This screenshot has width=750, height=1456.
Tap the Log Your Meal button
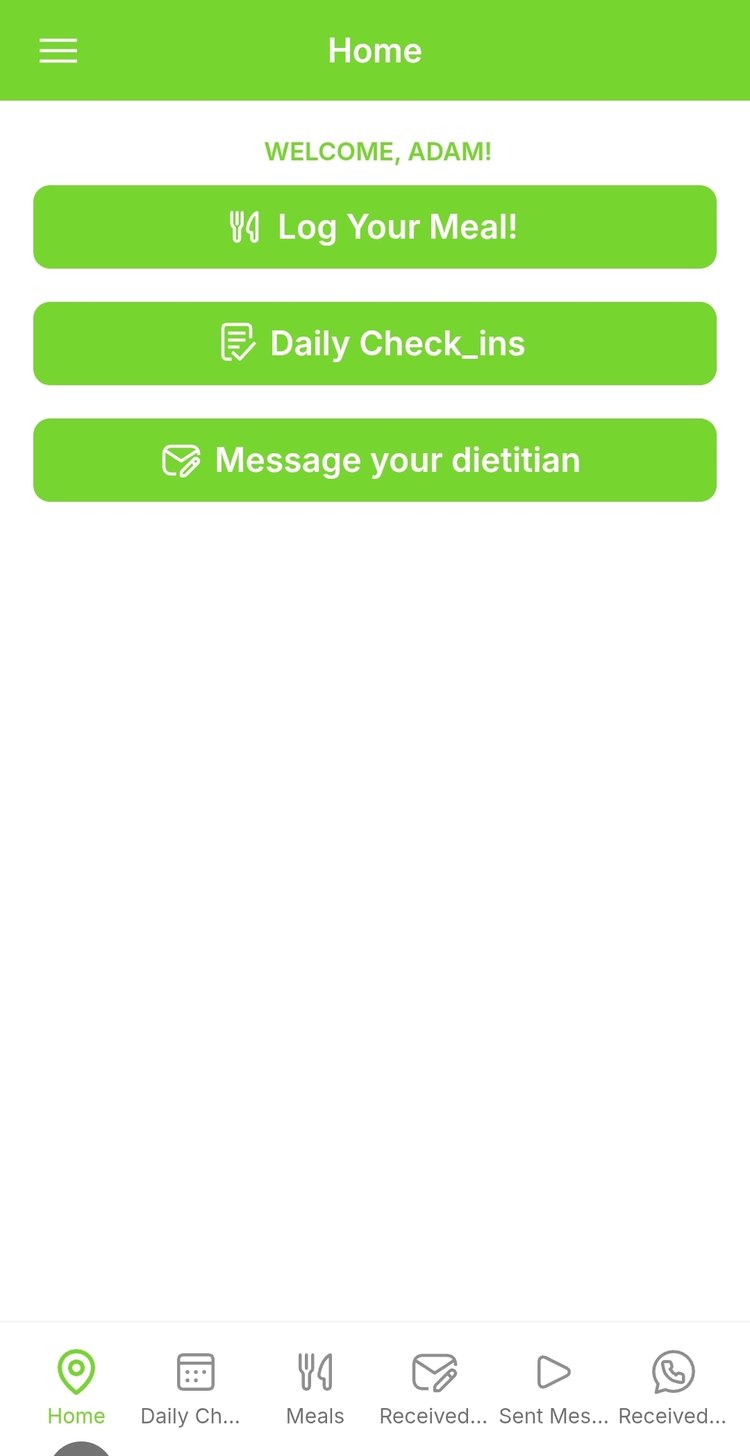(x=375, y=227)
